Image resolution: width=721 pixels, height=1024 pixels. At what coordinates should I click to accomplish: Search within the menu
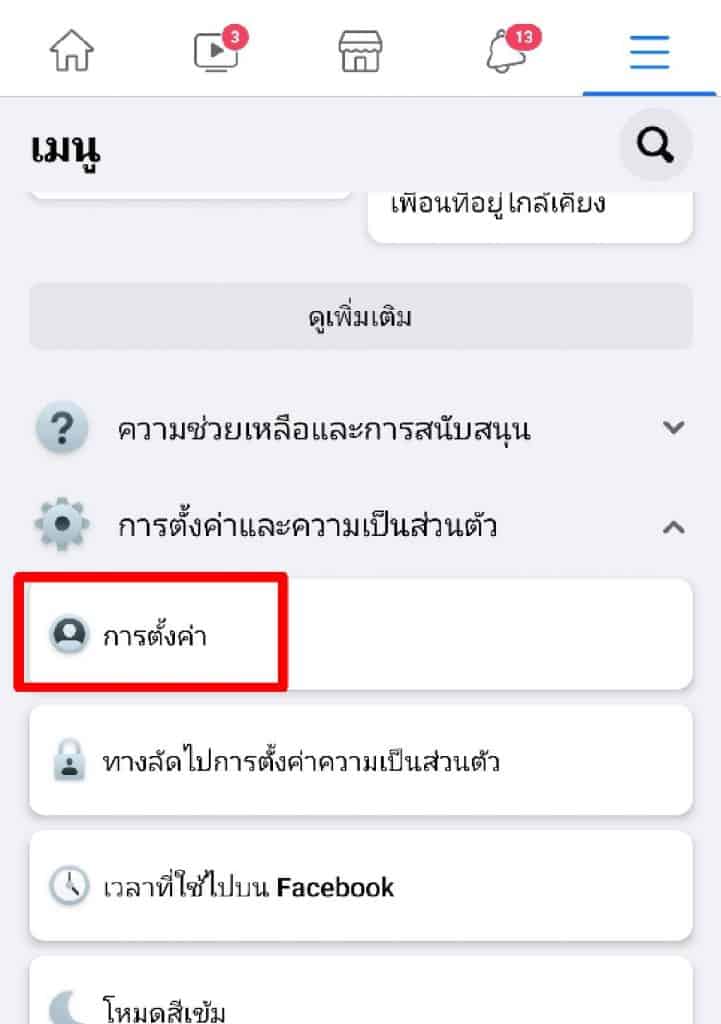tap(655, 146)
